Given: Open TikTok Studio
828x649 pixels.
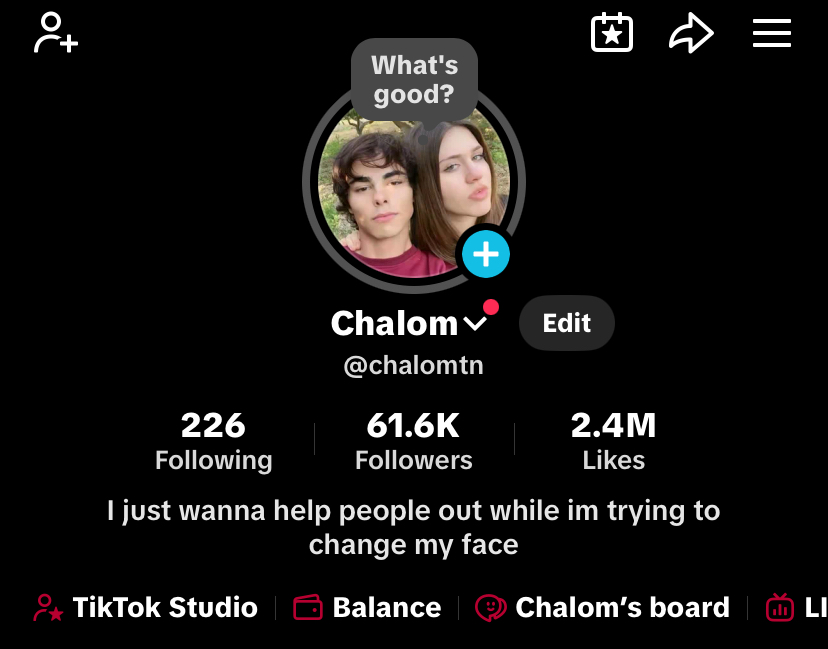Looking at the screenshot, I should click(146, 607).
